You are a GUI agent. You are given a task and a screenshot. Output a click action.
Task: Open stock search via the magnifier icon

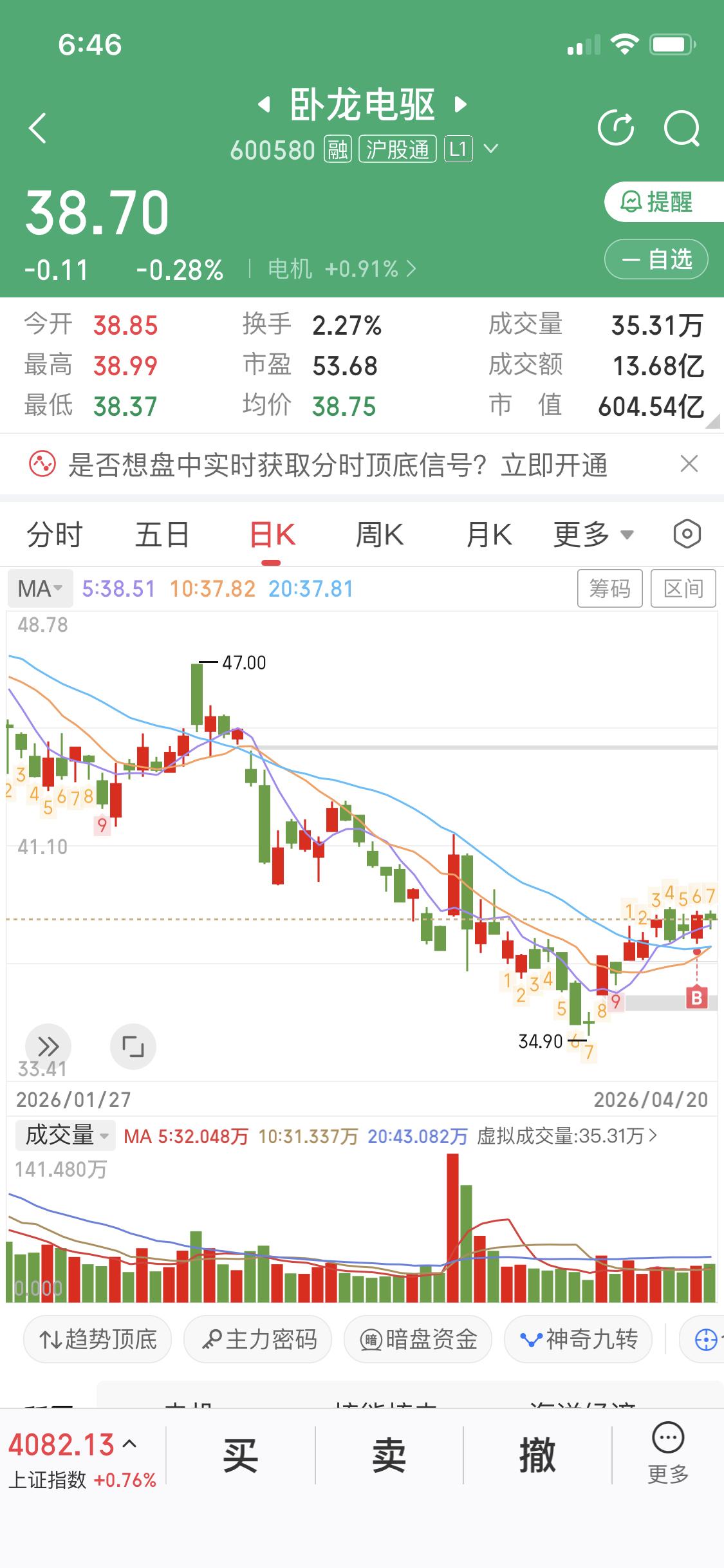(682, 127)
